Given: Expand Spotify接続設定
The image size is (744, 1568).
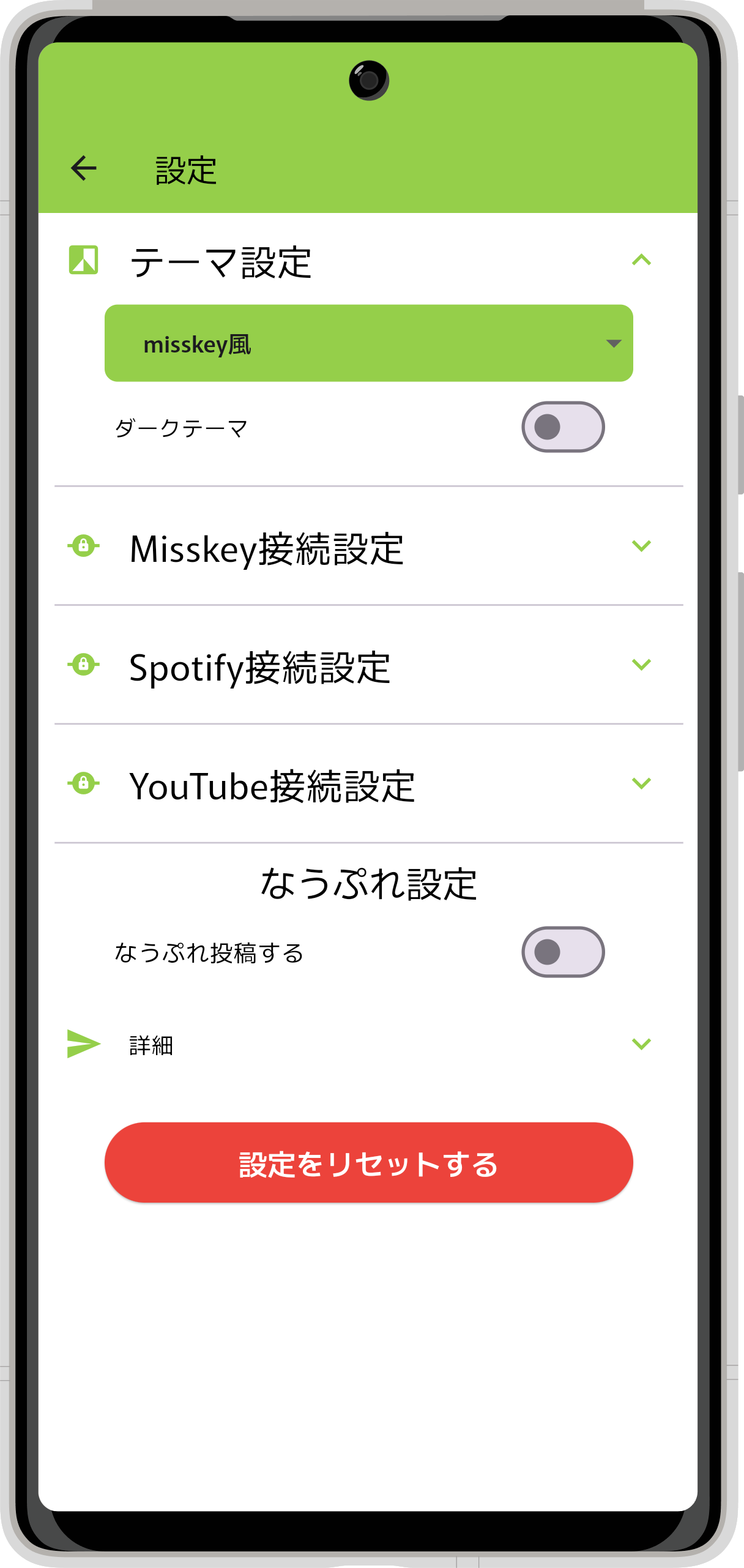Looking at the screenshot, I should click(641, 665).
